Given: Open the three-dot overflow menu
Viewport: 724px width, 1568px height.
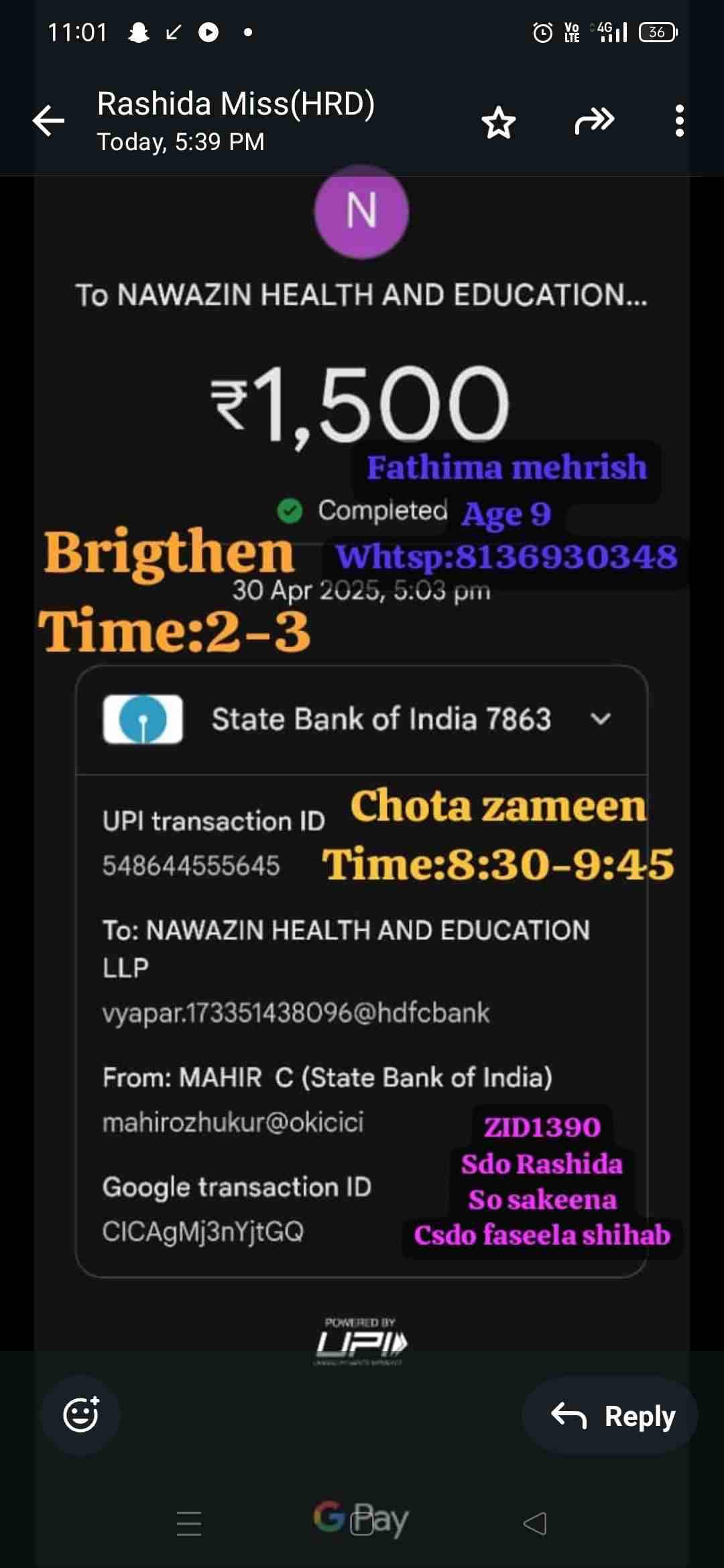Looking at the screenshot, I should click(679, 121).
